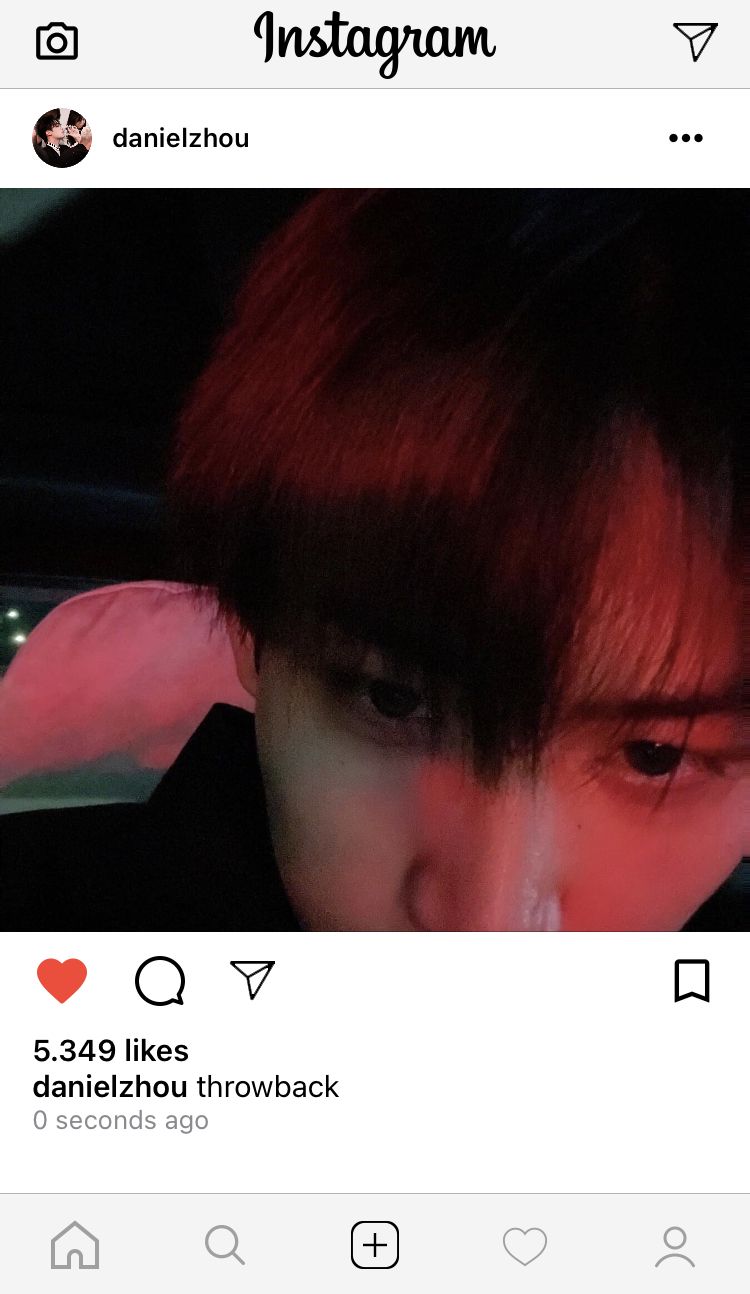
Task: View the 5.349 likes list
Action: click(x=111, y=1050)
